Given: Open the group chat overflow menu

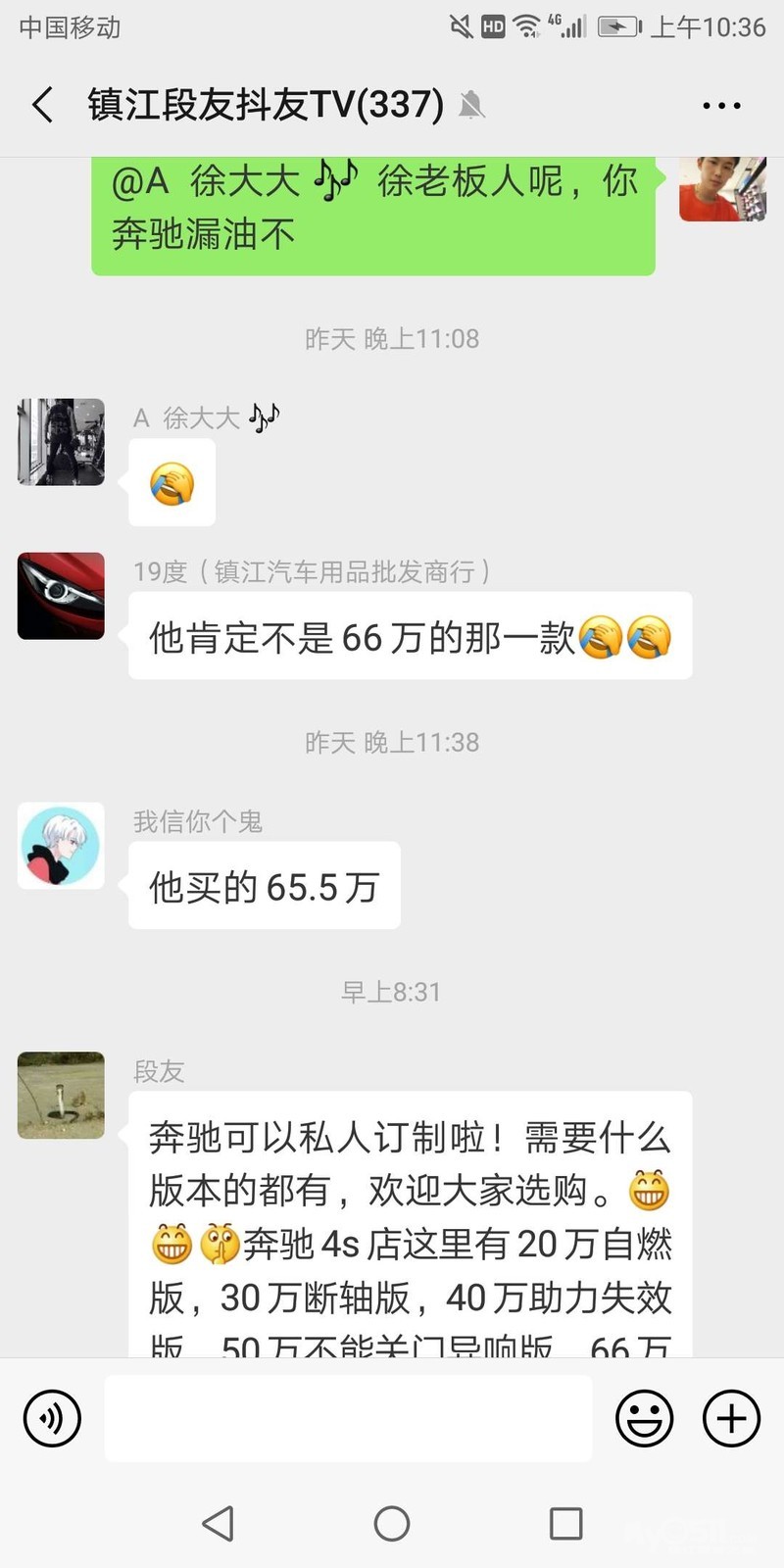Looking at the screenshot, I should [x=722, y=105].
